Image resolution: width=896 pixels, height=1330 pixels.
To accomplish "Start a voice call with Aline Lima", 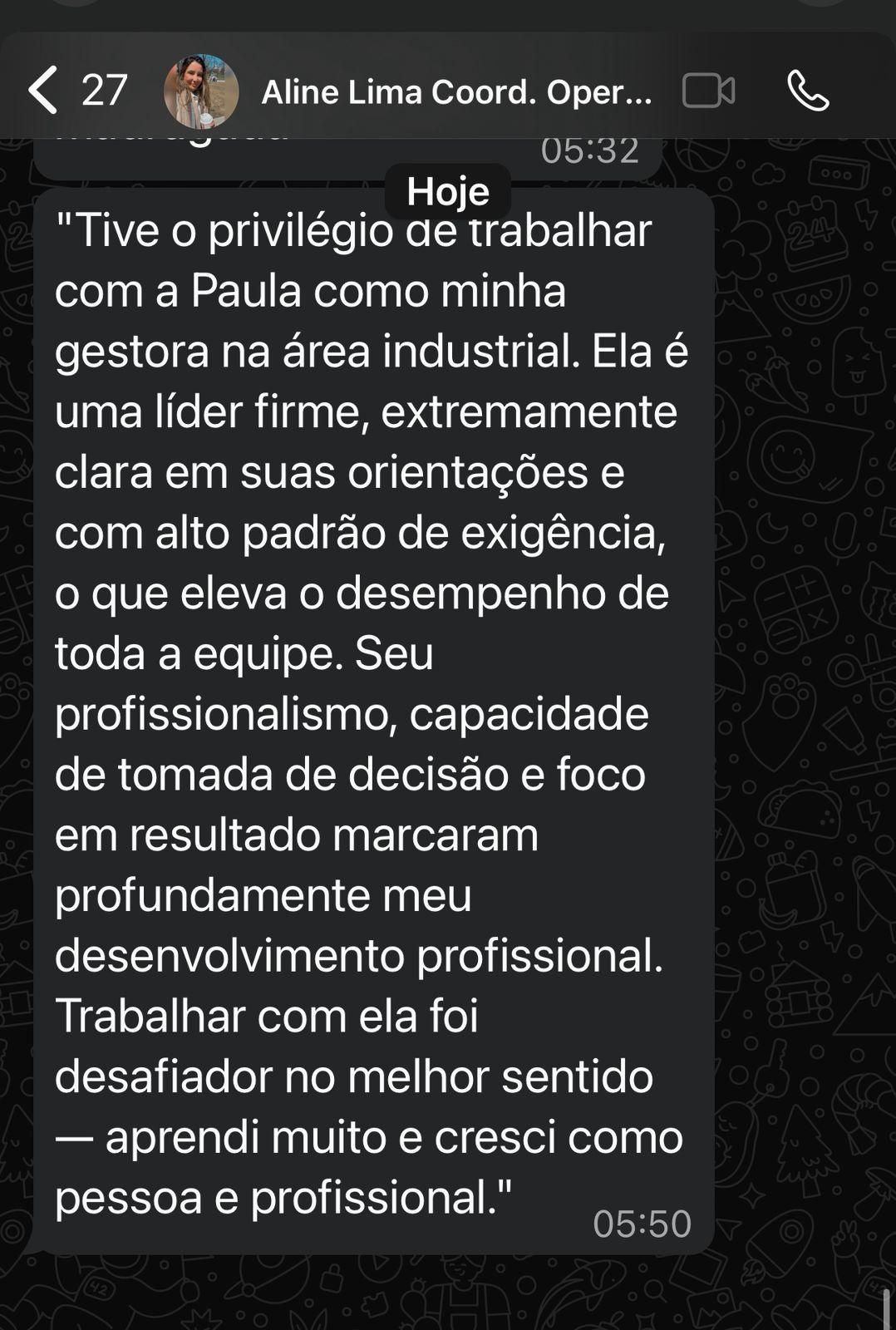I will click(x=808, y=91).
